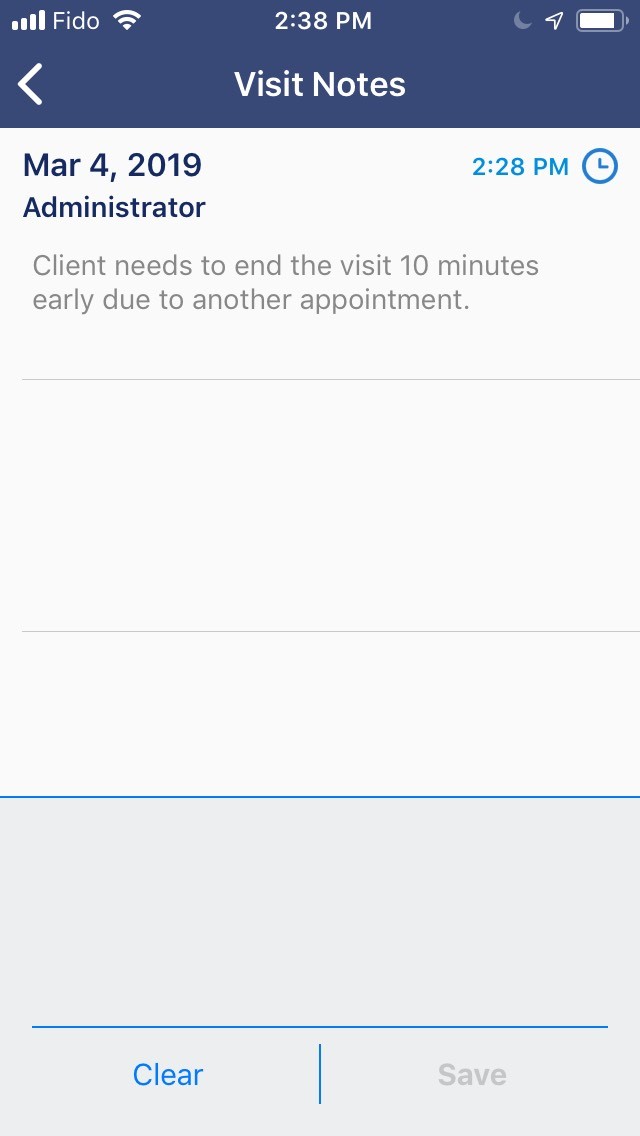Image resolution: width=640 pixels, height=1136 pixels.
Task: Tap the Clear button
Action: pos(168,1075)
